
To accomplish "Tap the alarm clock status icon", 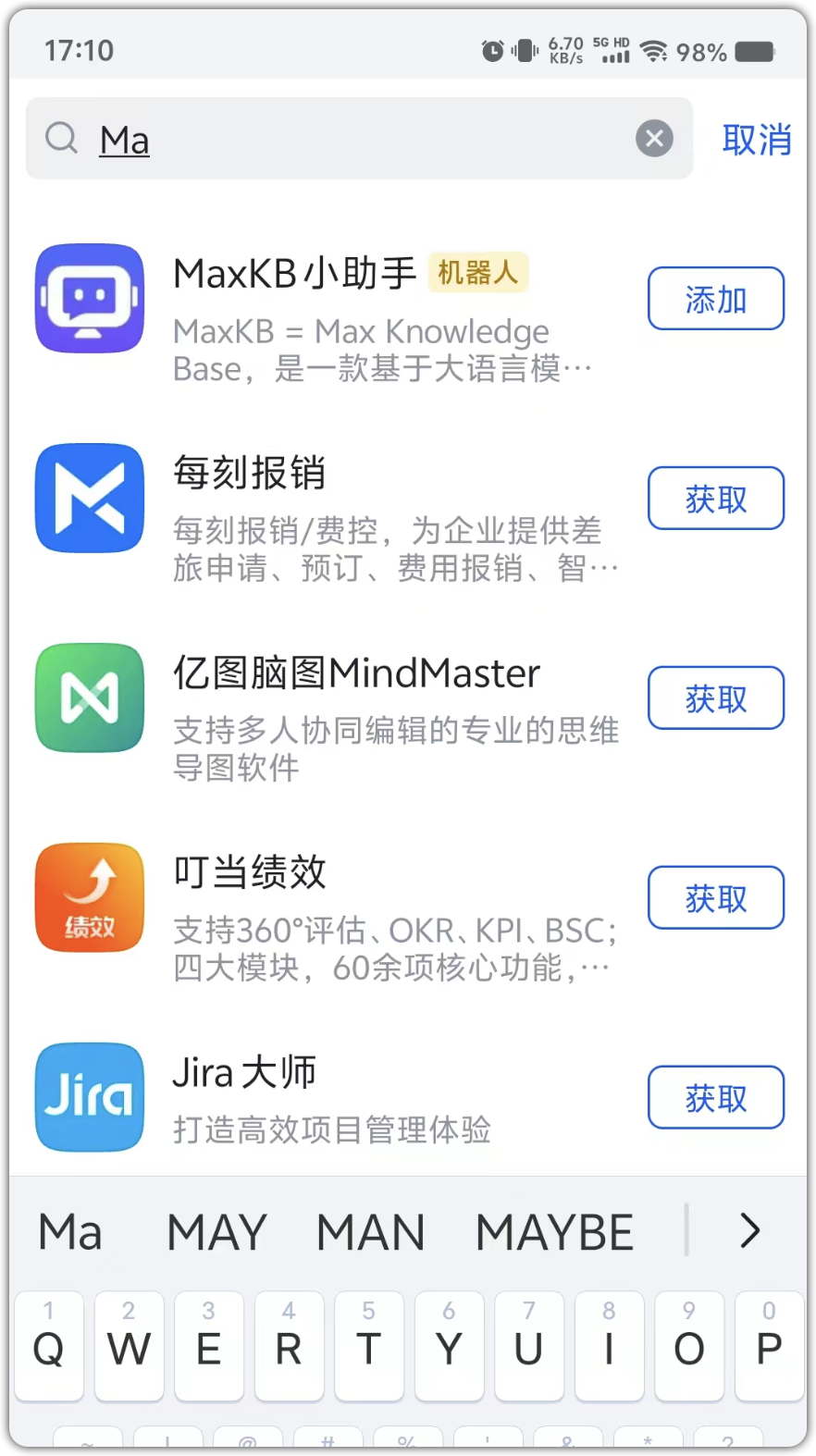I will coord(491,51).
